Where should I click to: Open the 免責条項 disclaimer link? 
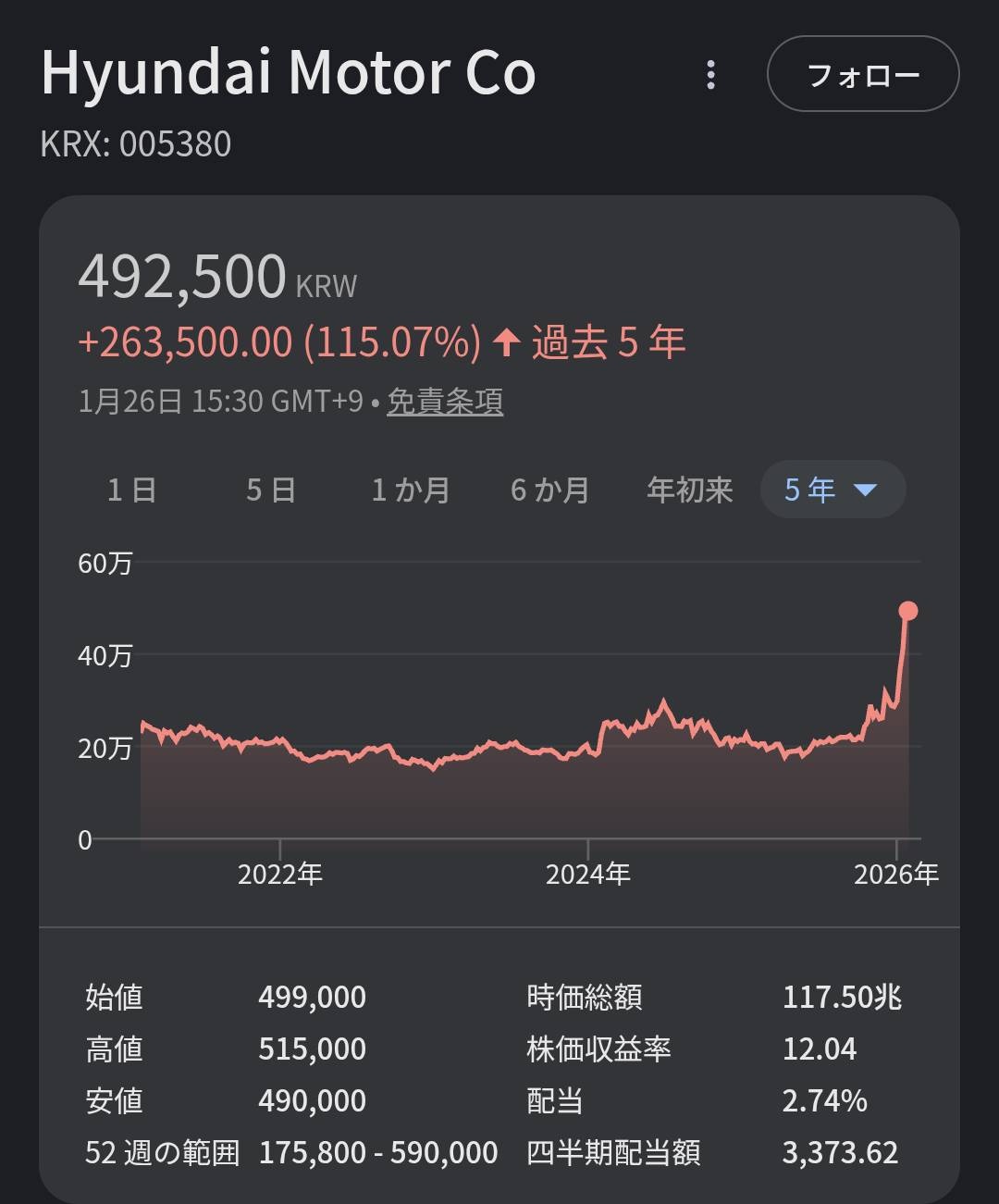pyautogui.click(x=444, y=402)
